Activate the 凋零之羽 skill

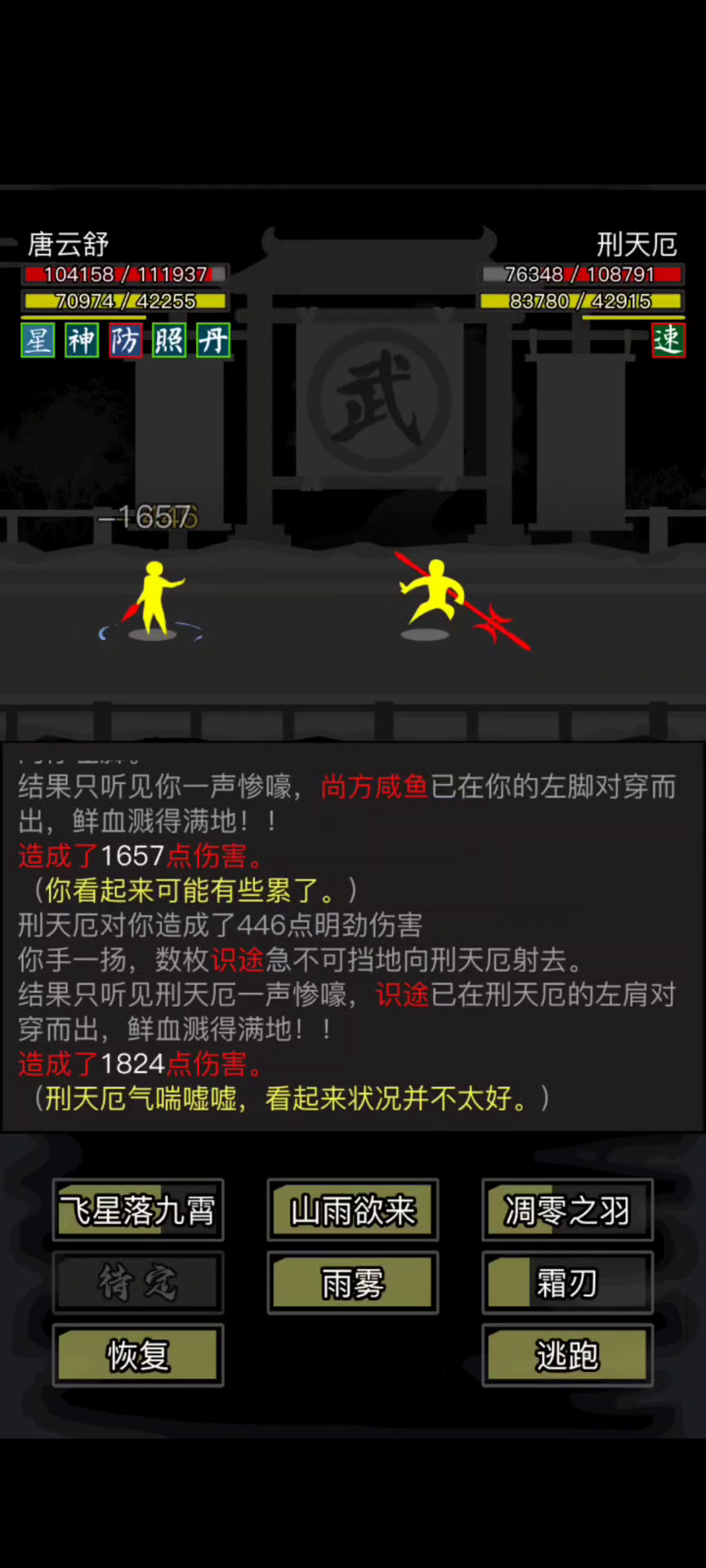(567, 1210)
